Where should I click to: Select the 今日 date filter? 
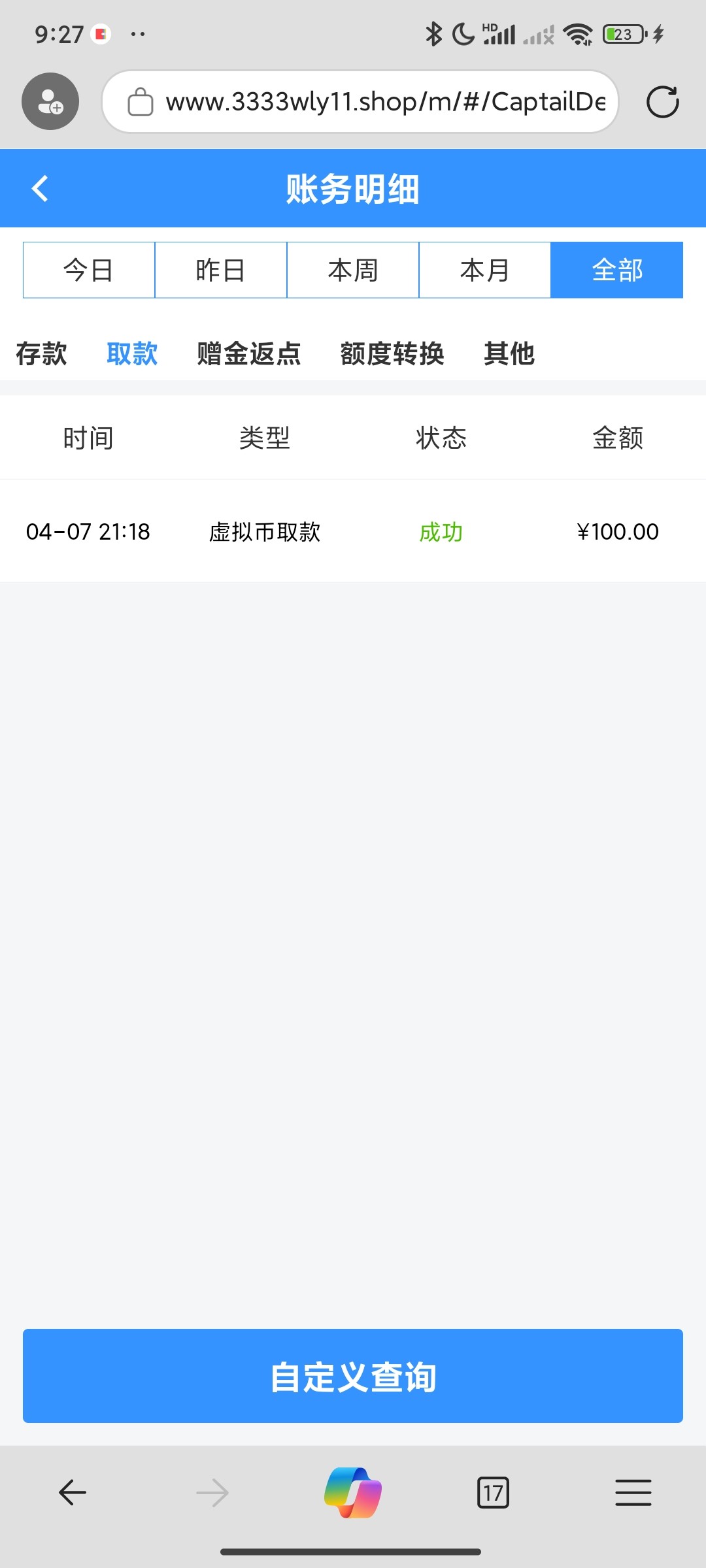coord(89,270)
